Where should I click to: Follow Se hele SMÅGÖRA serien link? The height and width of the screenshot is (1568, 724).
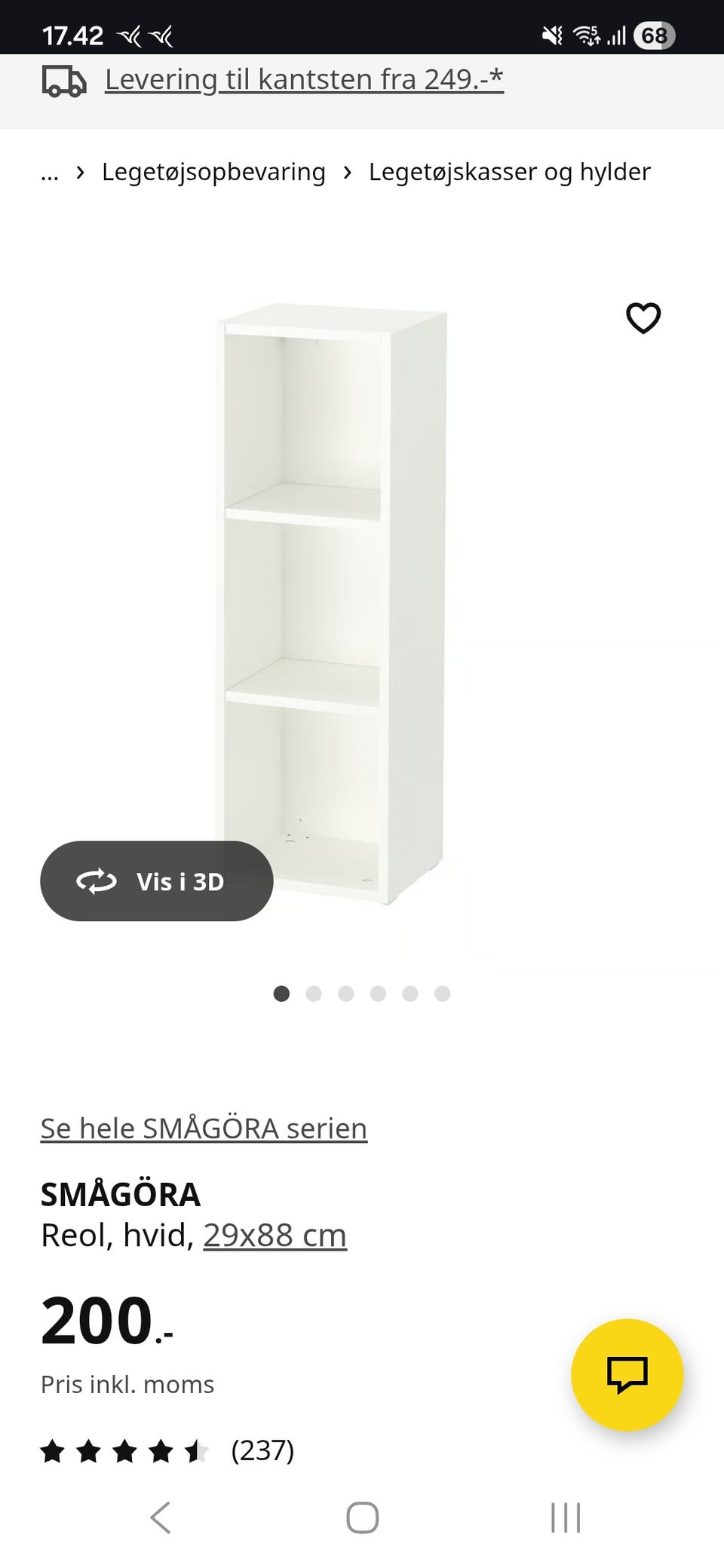pos(203,1128)
